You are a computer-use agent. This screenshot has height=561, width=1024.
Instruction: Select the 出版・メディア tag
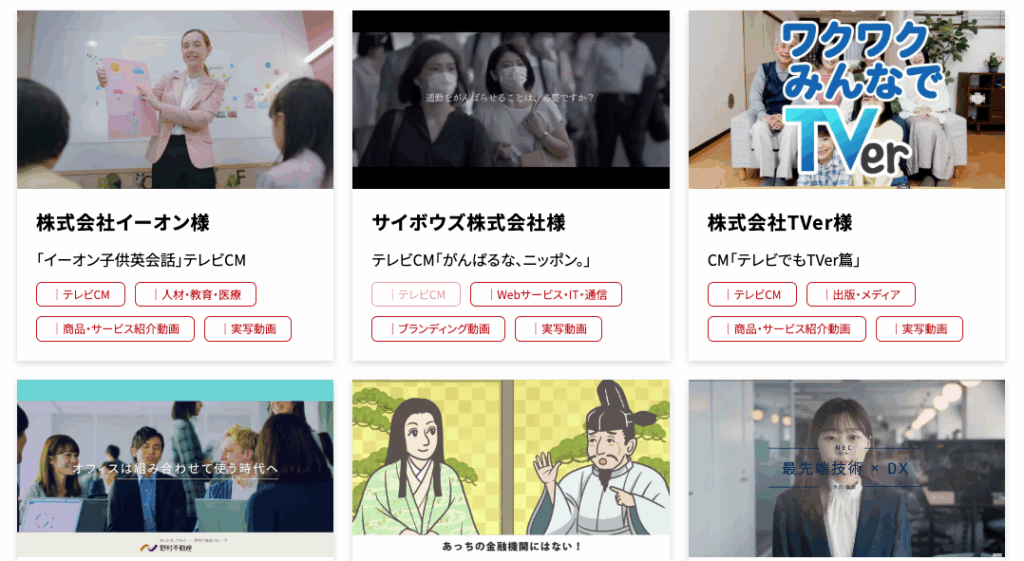[860, 294]
